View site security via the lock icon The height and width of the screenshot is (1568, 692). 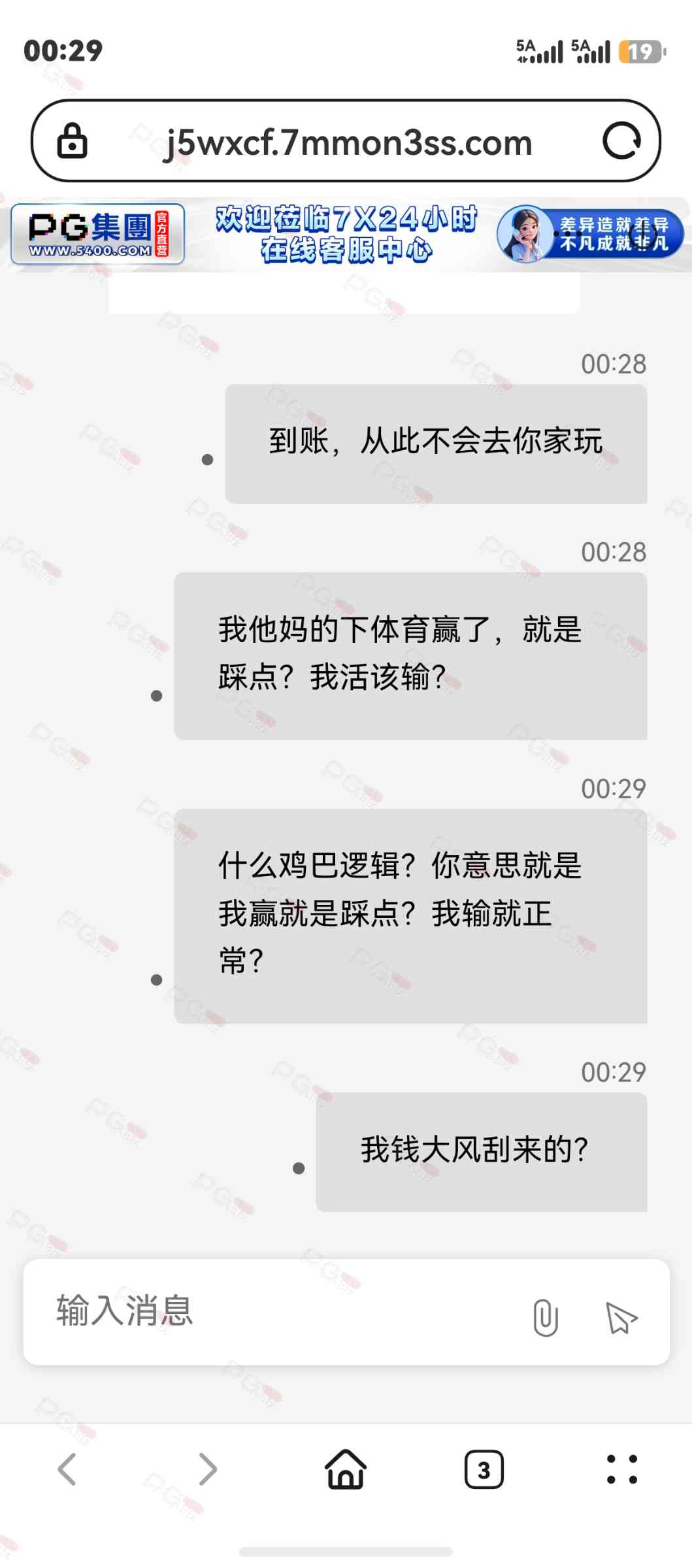[x=72, y=141]
